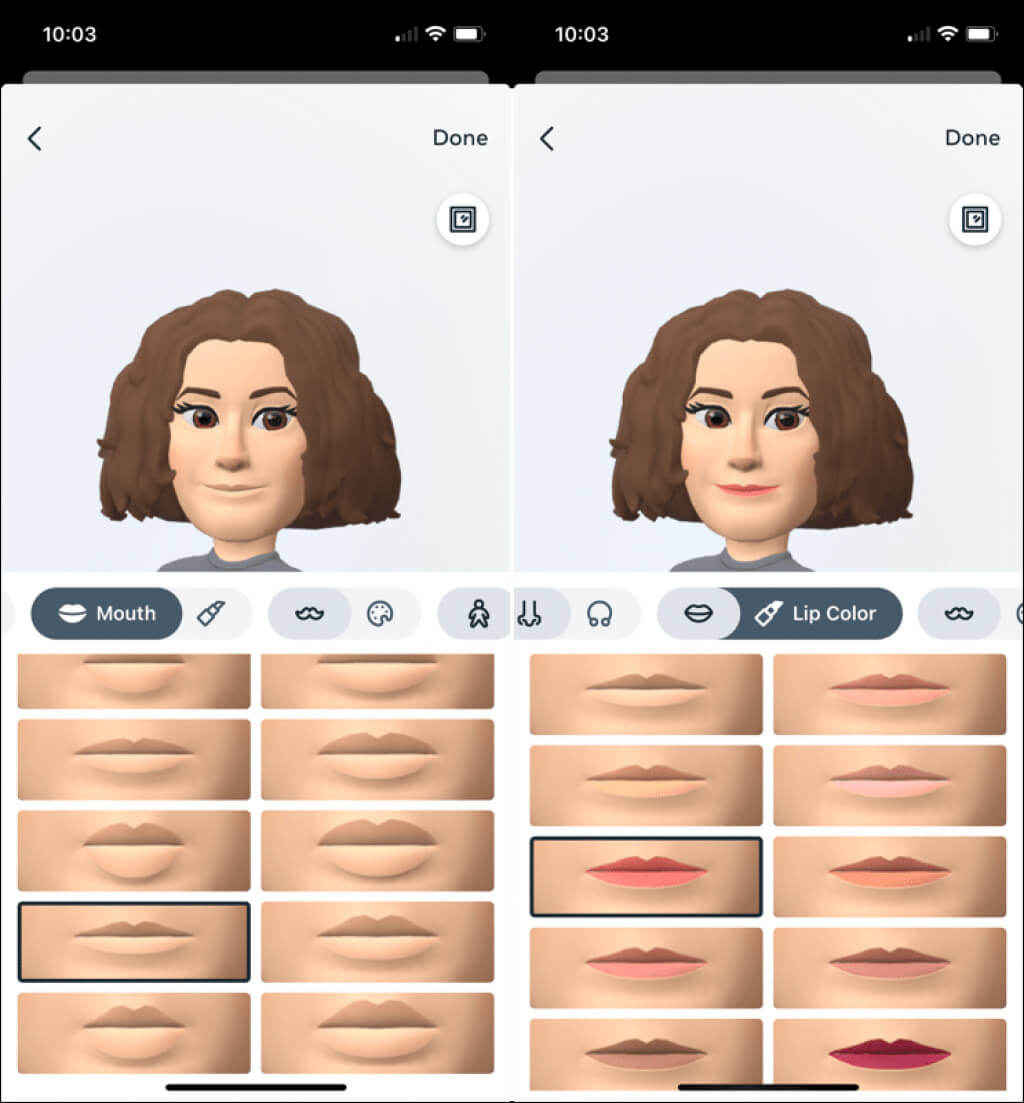
Task: Pick the orange lip color
Action: tap(889, 875)
